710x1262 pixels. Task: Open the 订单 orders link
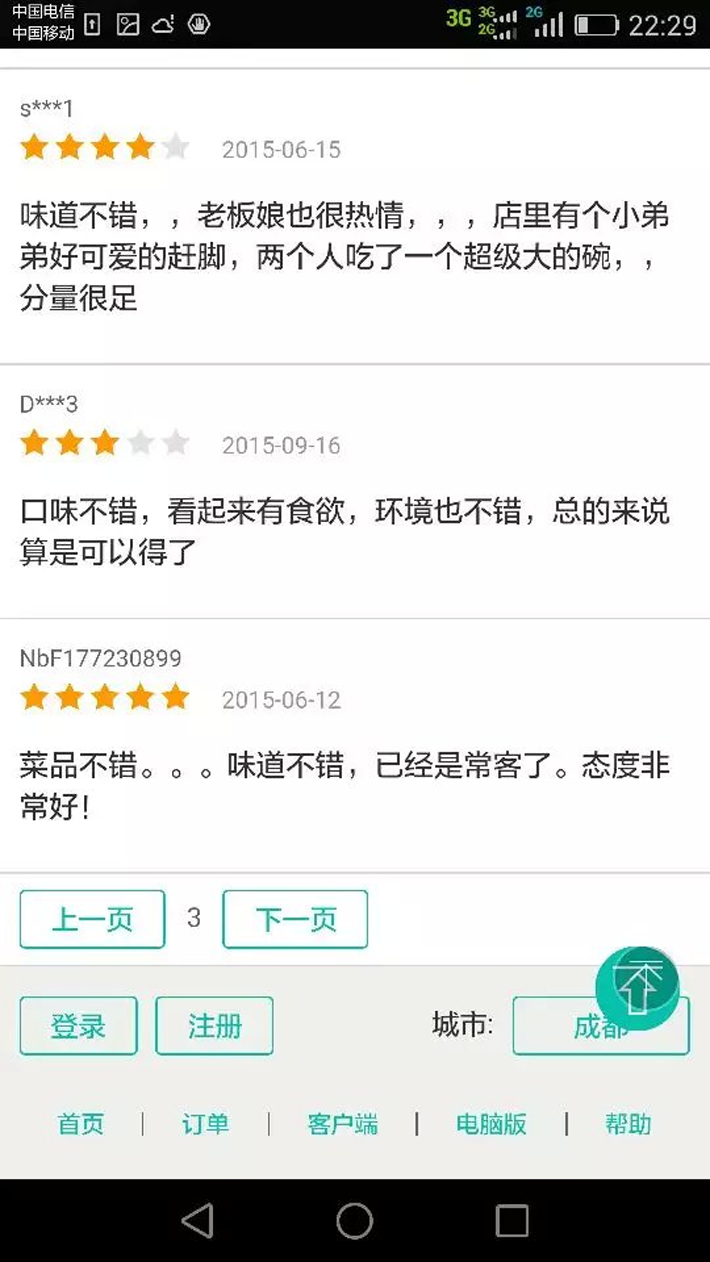coord(205,1124)
